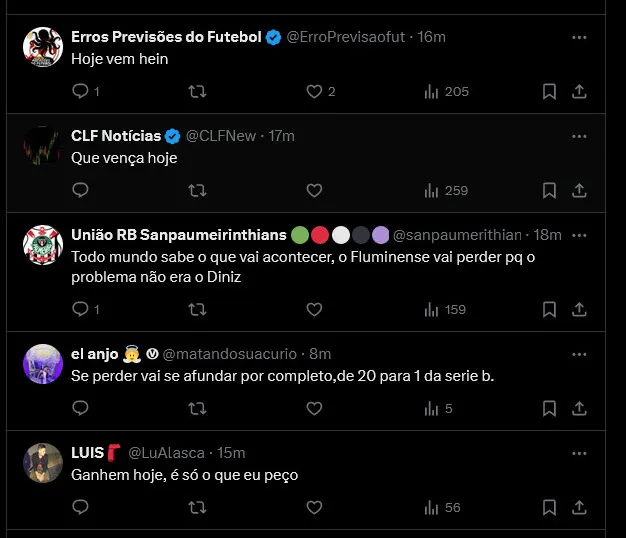Open CLF Notícias profile picture
This screenshot has width=626, height=538.
tap(43, 146)
